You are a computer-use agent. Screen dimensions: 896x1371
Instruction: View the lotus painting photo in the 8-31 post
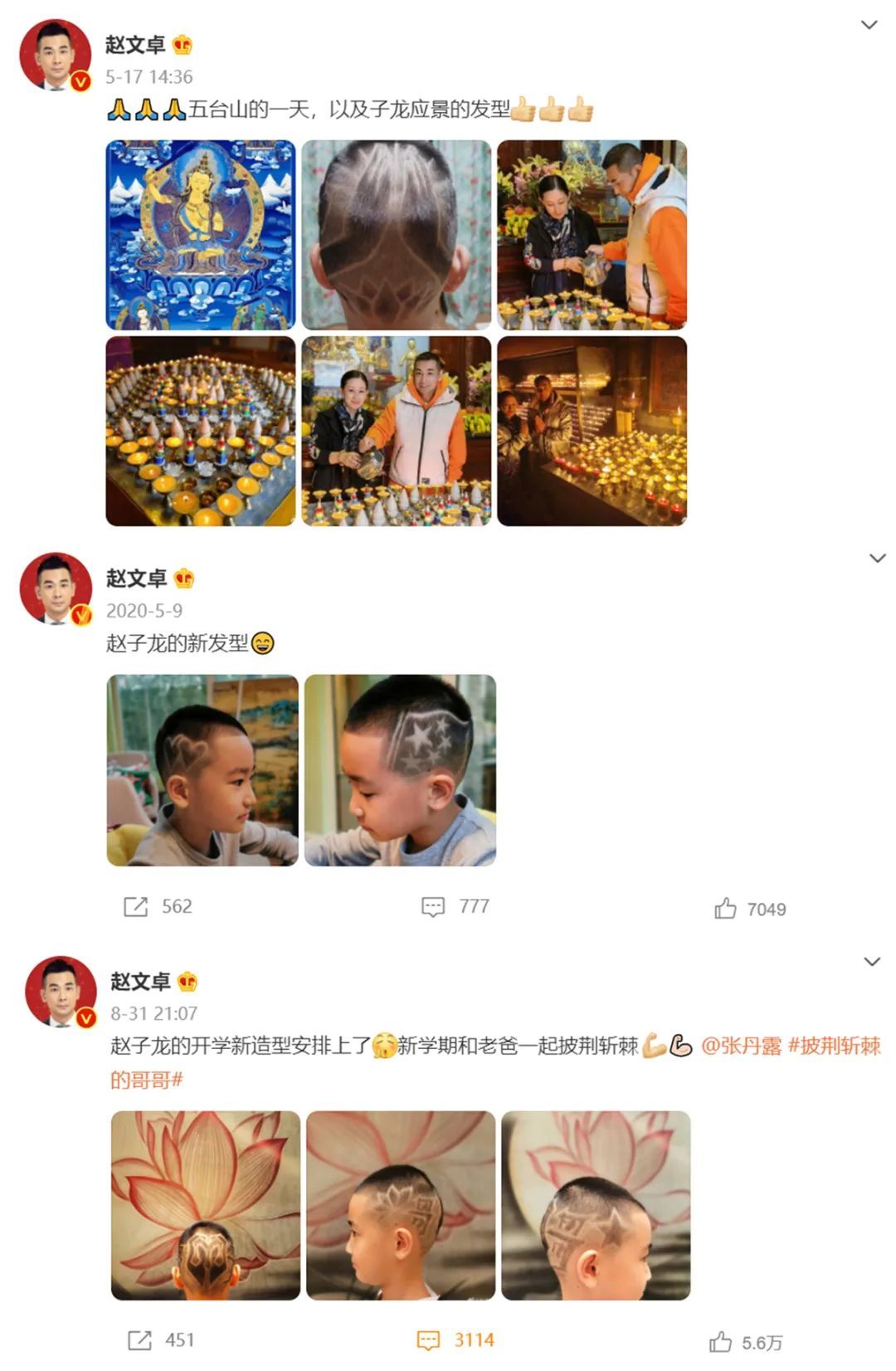206,1205
